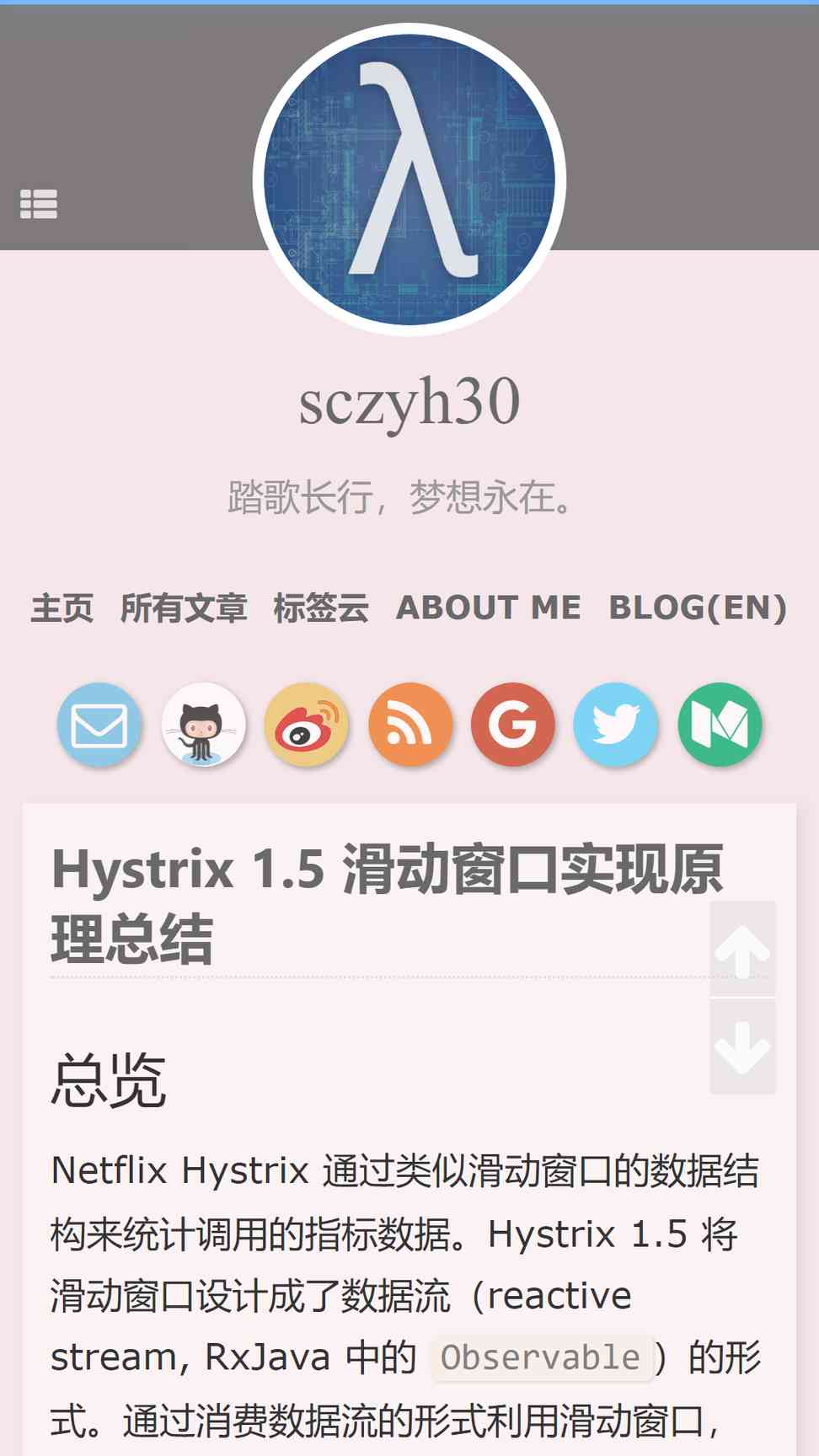Open the Twitter bird icon
This screenshot has width=819, height=1456.
pos(616,725)
